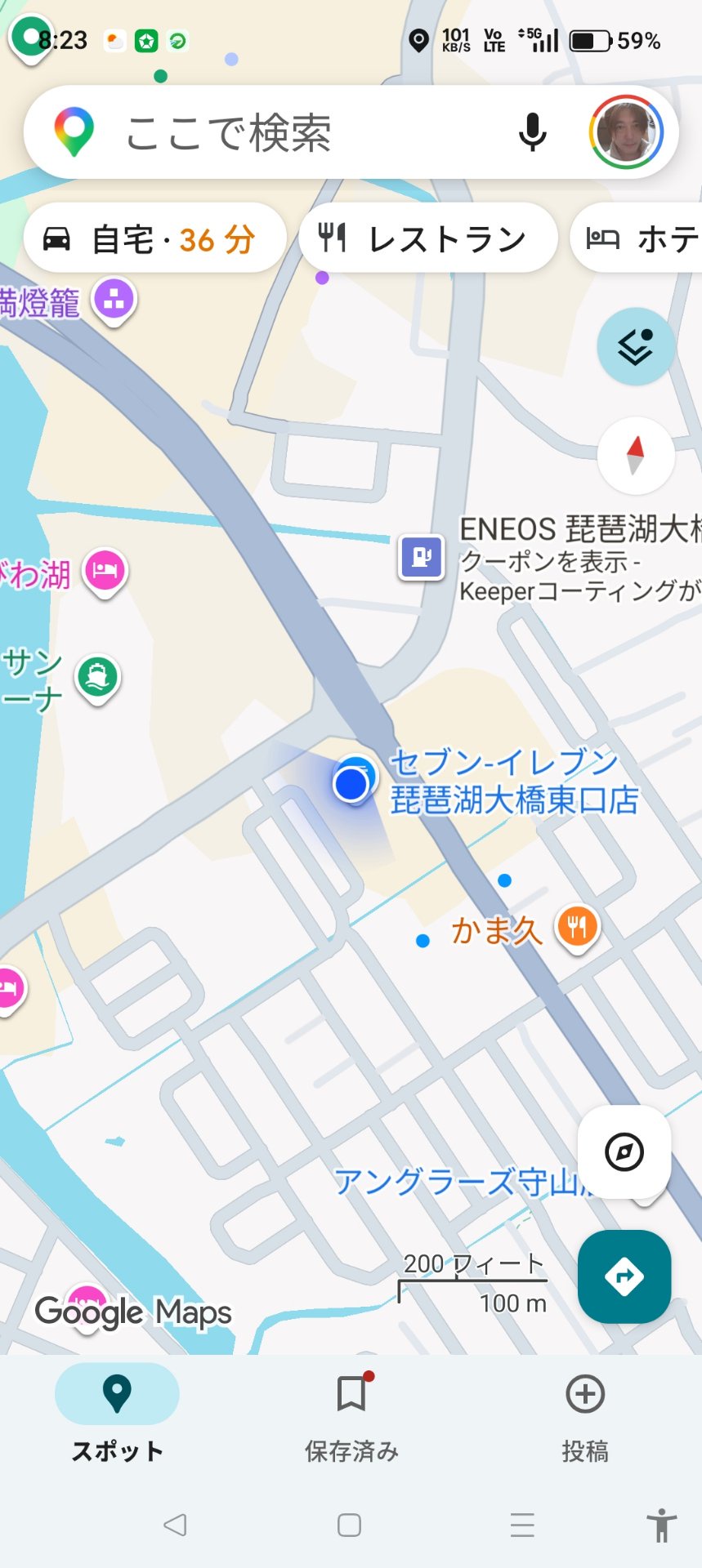The image size is (702, 1568).
Task: Open the かま久 restaurant marker
Action: [577, 928]
